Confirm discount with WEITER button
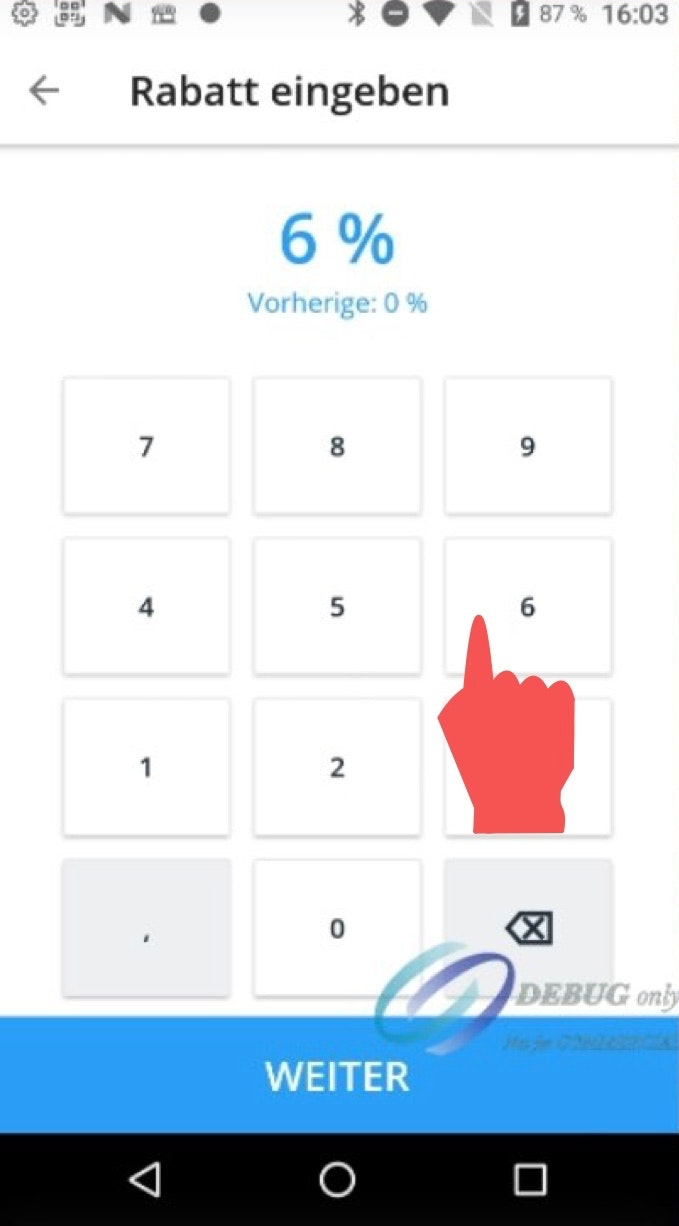 [339, 1076]
